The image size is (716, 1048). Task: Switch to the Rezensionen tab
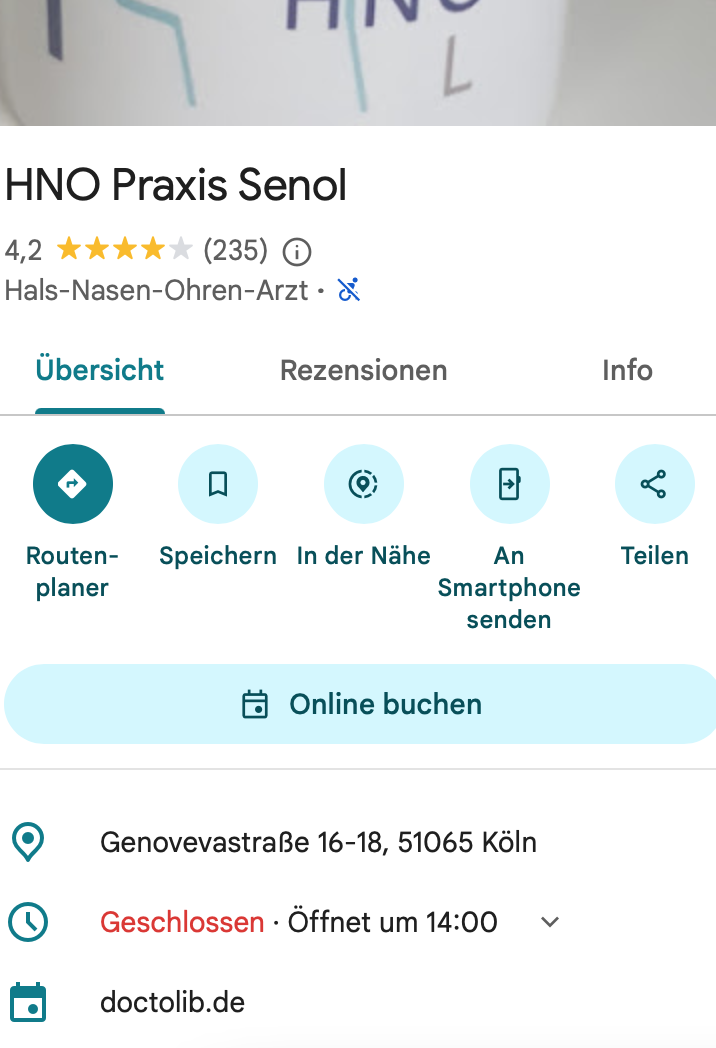point(364,370)
